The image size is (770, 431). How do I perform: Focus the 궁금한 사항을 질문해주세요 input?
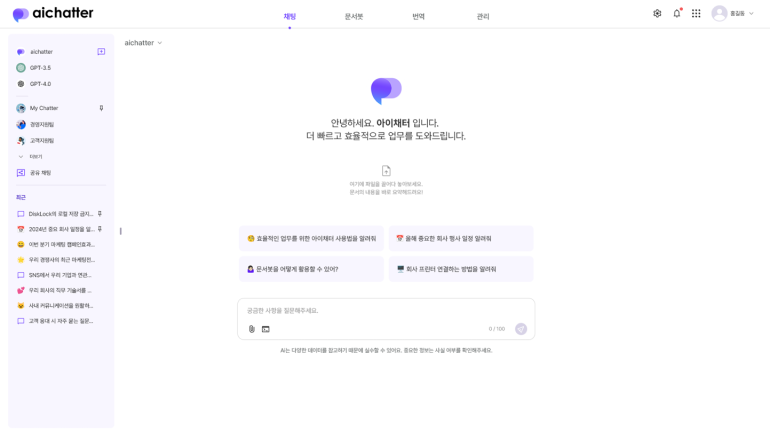(385, 310)
